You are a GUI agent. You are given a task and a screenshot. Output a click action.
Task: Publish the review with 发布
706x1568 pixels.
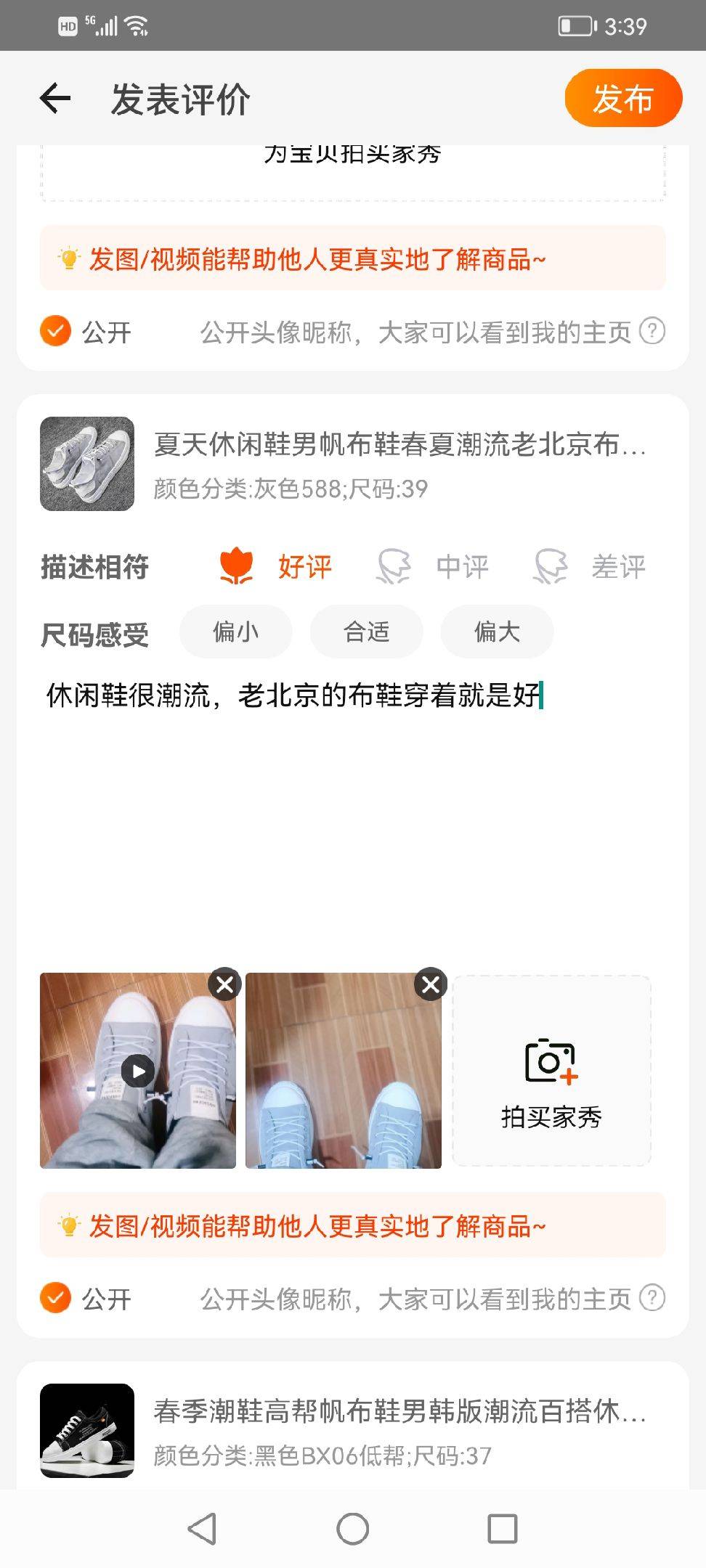click(622, 98)
